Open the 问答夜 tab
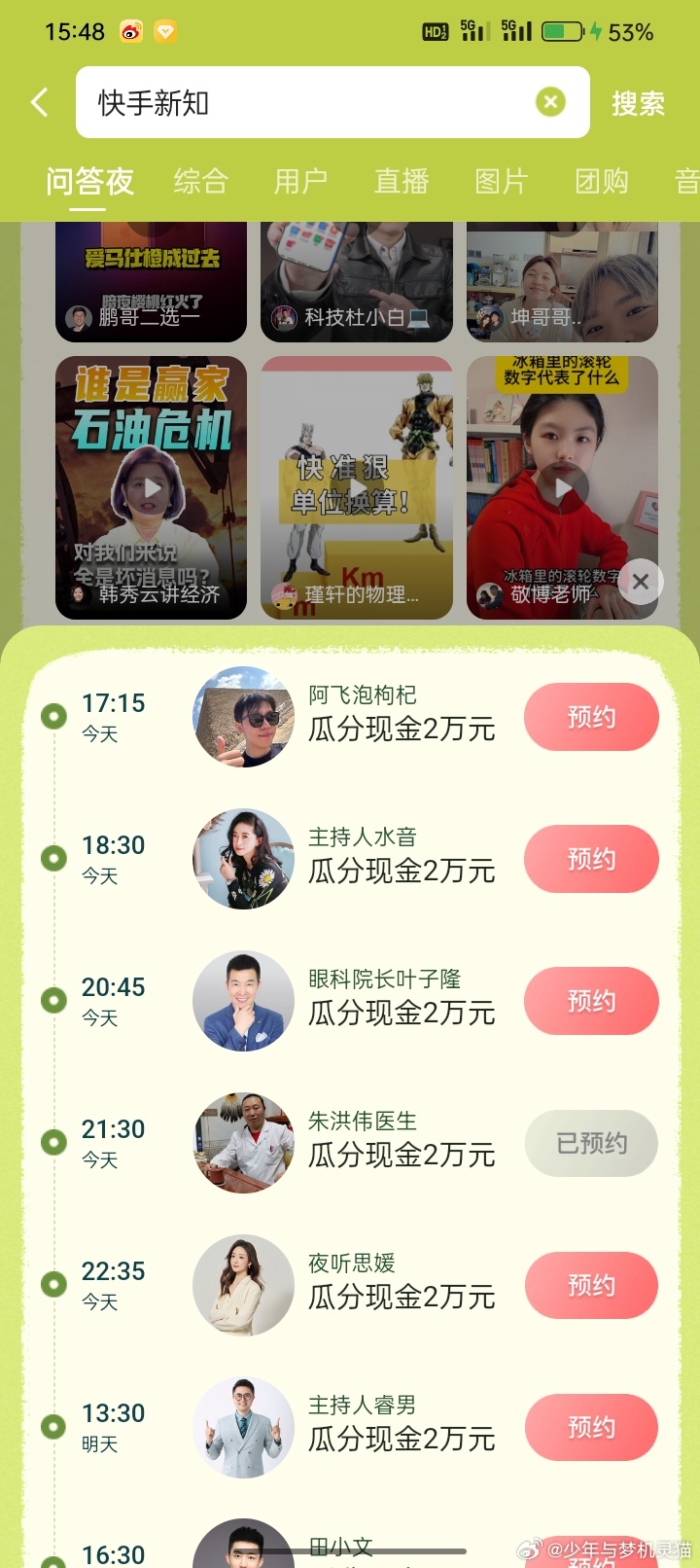Screen dimensions: 700x1568 pyautogui.click(x=89, y=181)
